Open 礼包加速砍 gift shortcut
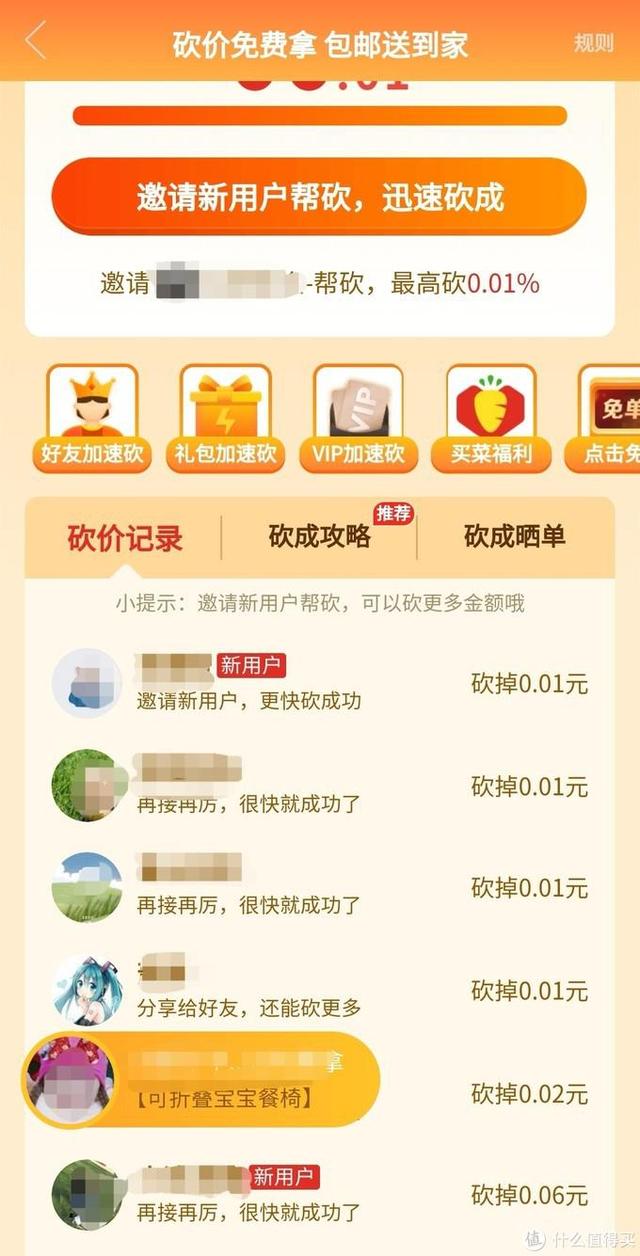This screenshot has height=1256, width=640. tap(225, 420)
